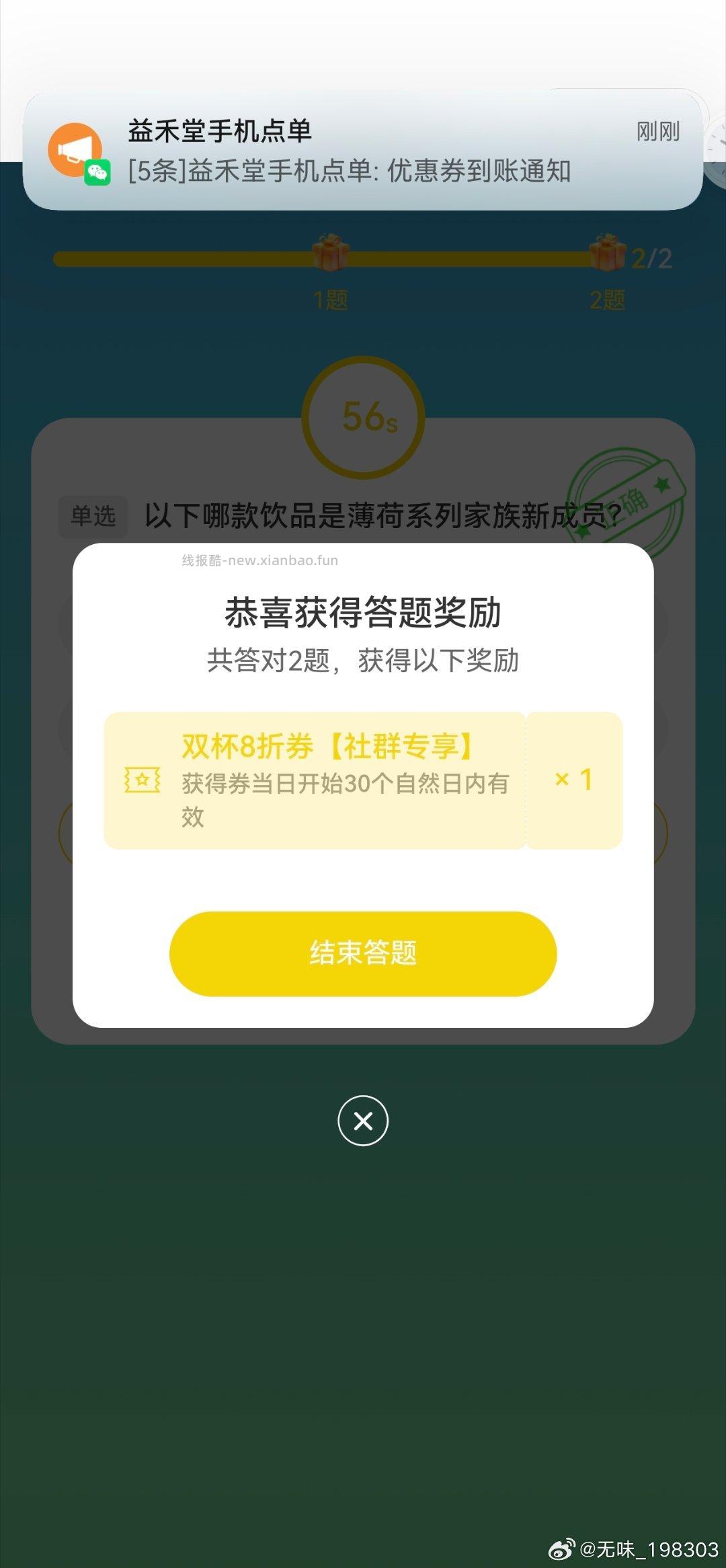The height and width of the screenshot is (1568, 726).
Task: Tap the gift icon above the 2题 label
Action: pos(609,254)
